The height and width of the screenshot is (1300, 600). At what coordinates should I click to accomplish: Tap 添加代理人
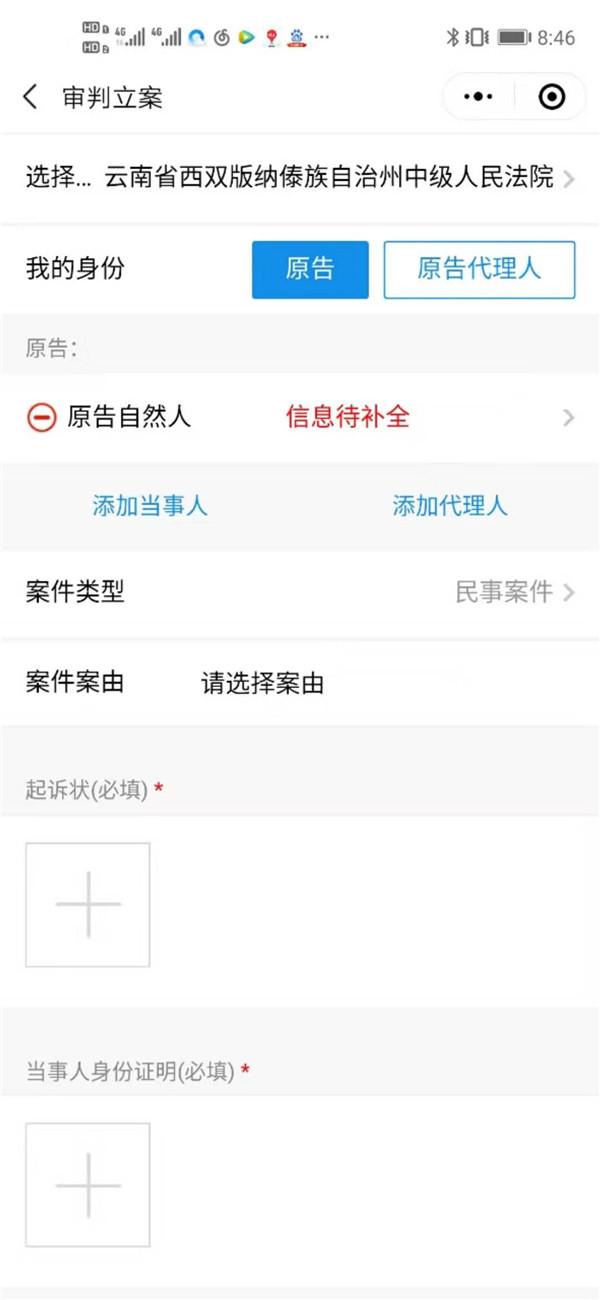point(450,506)
